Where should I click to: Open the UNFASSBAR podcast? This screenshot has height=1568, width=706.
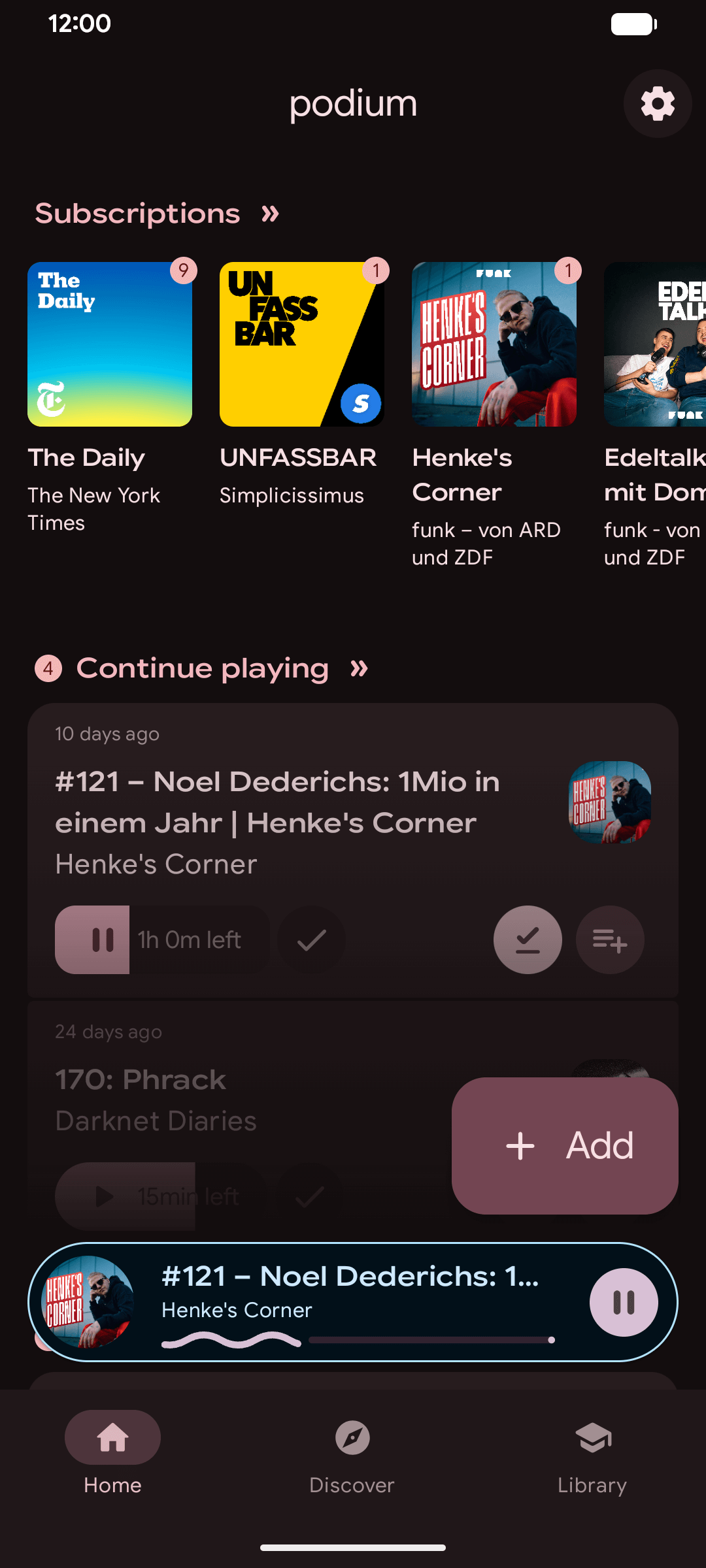click(302, 344)
